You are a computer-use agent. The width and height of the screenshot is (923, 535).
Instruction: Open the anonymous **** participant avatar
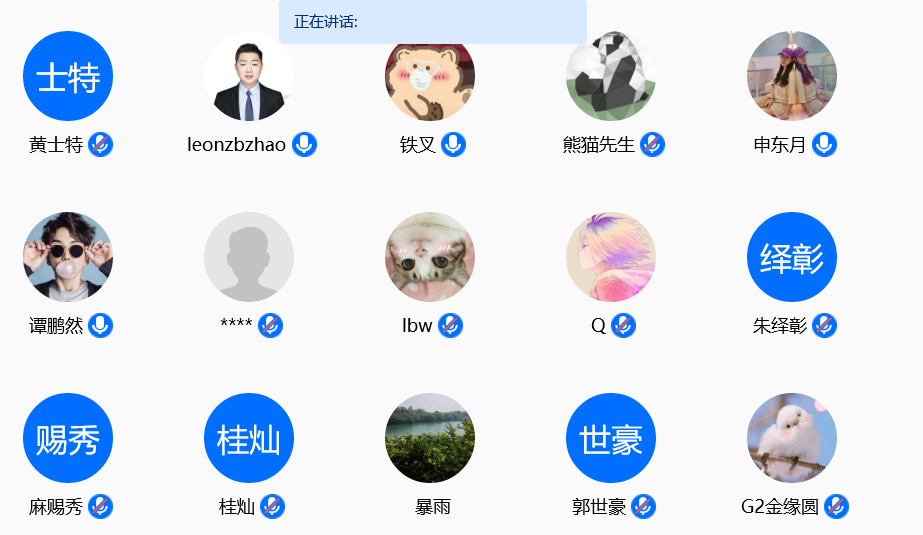[x=249, y=257]
